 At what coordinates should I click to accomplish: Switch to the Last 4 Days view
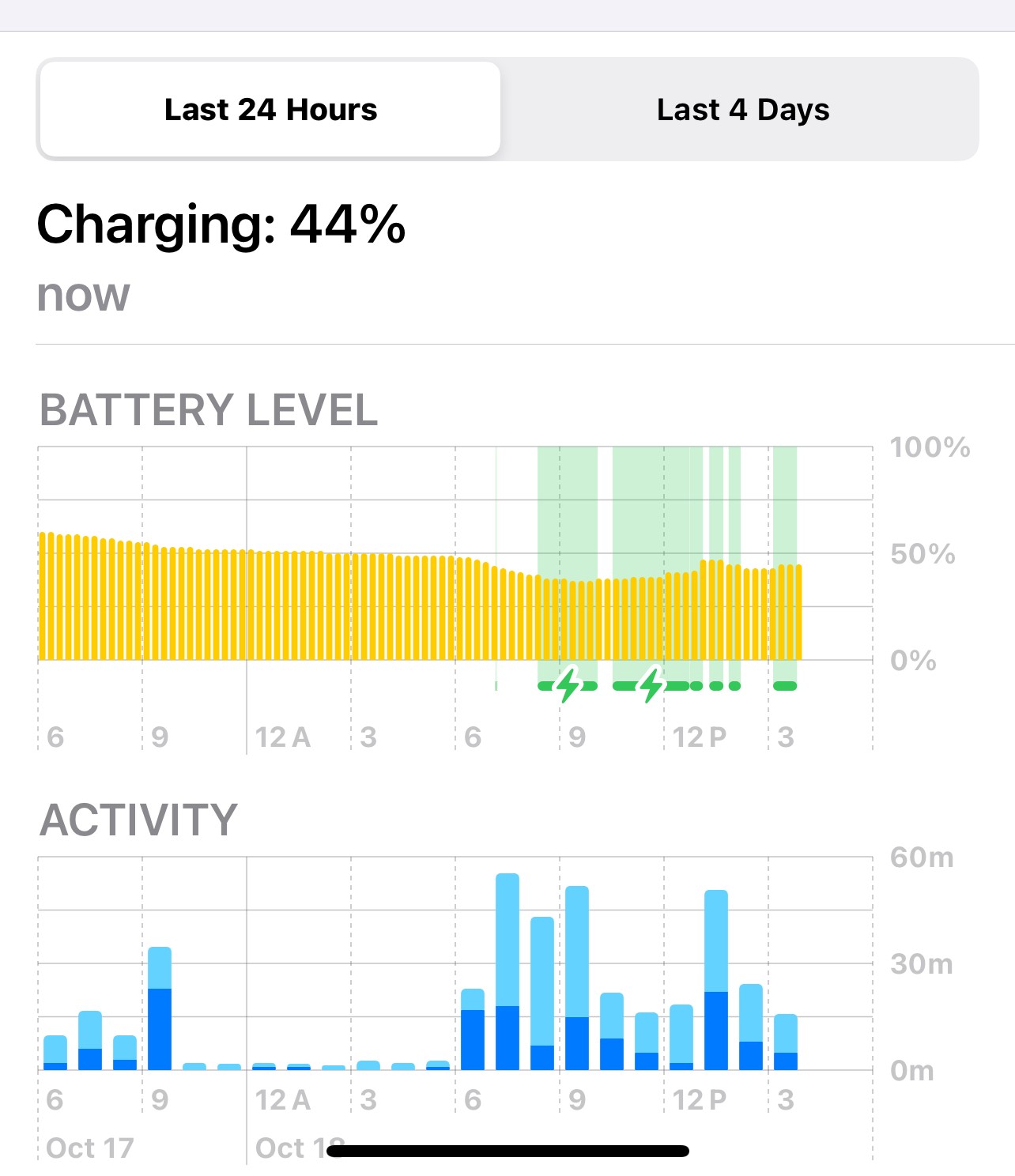(742, 110)
